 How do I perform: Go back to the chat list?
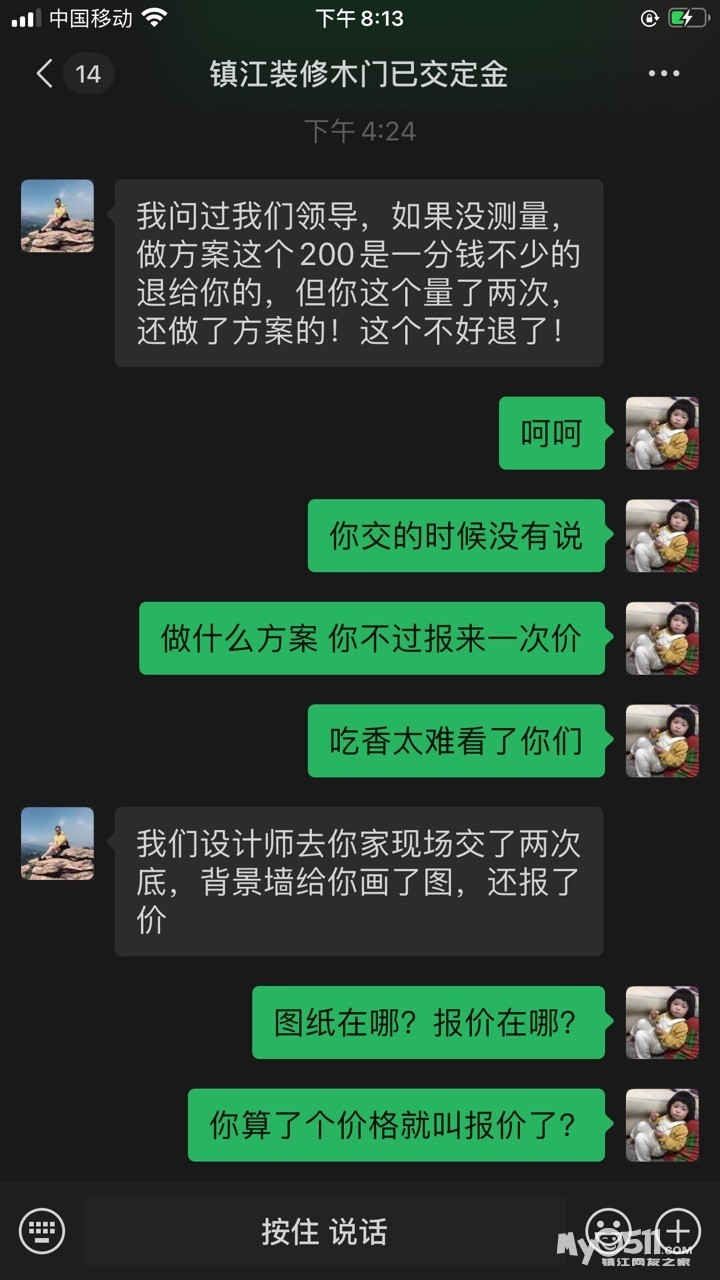pyautogui.click(x=45, y=74)
